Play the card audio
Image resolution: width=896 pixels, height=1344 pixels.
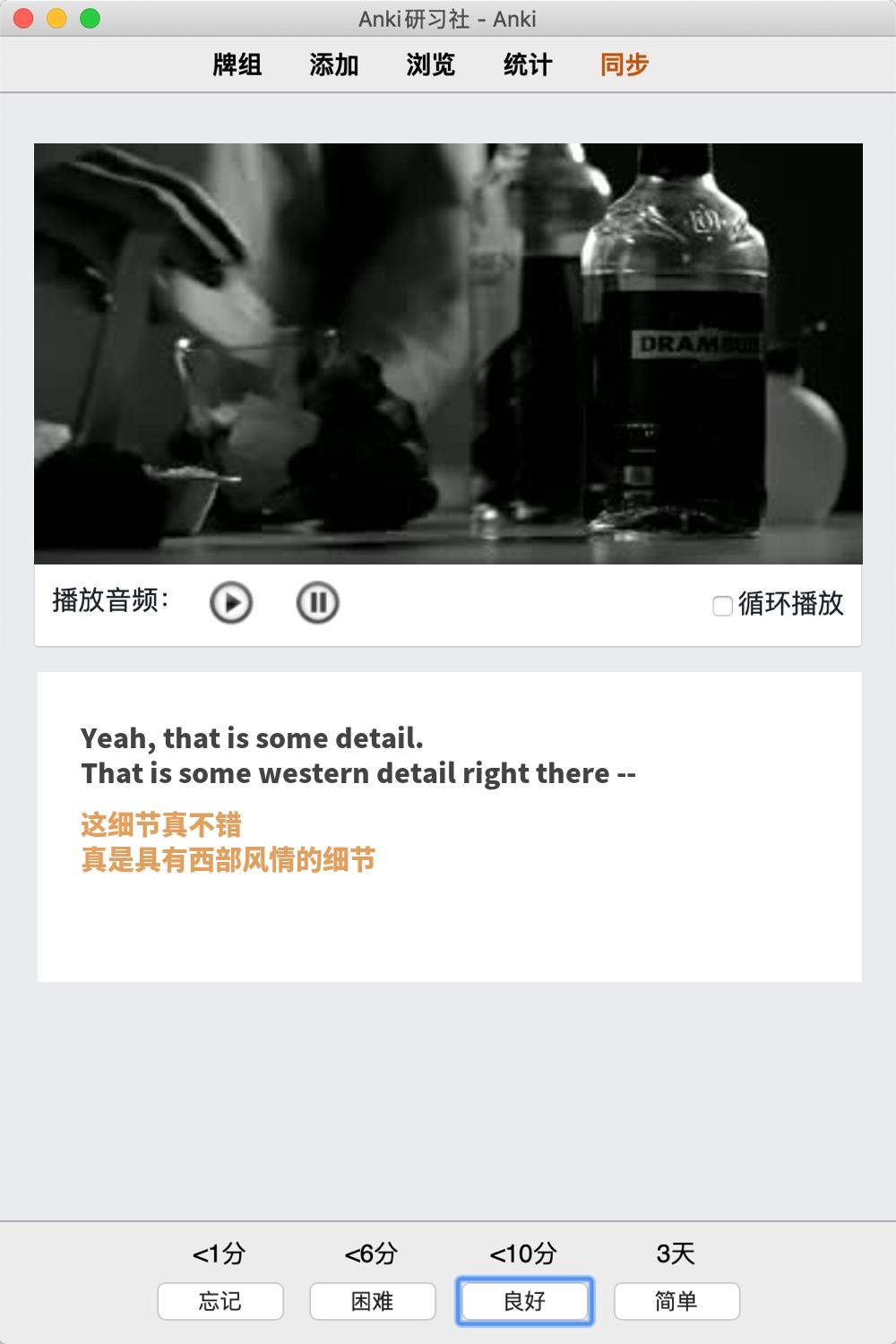coord(231,602)
